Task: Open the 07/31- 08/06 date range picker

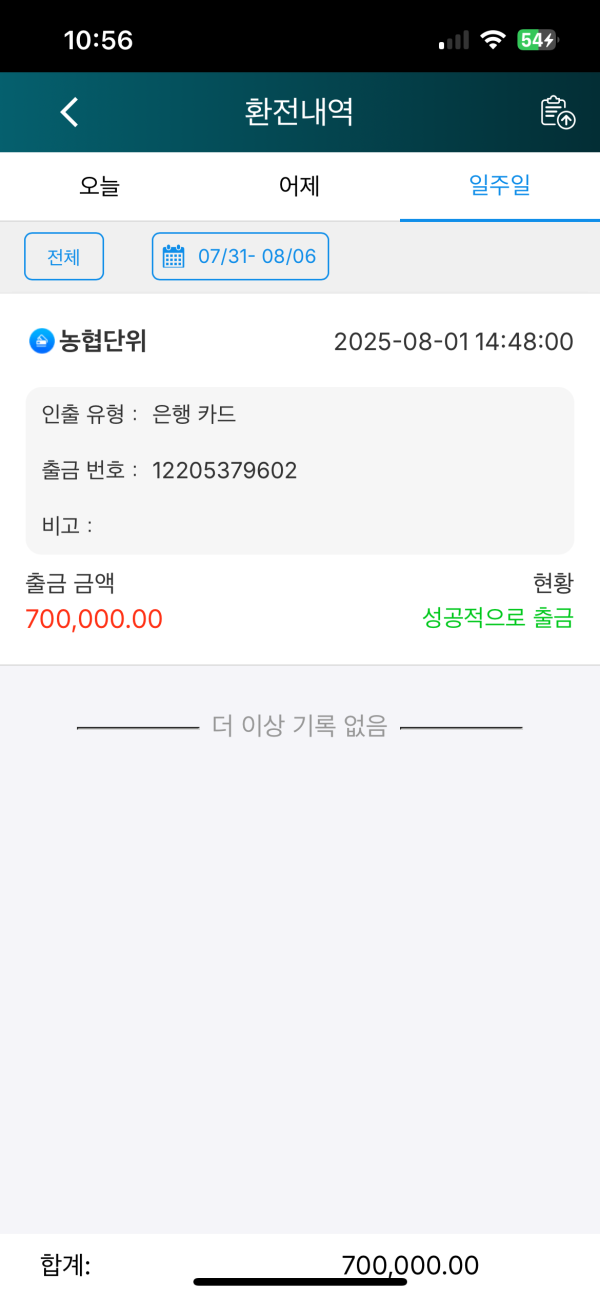Action: 240,257
